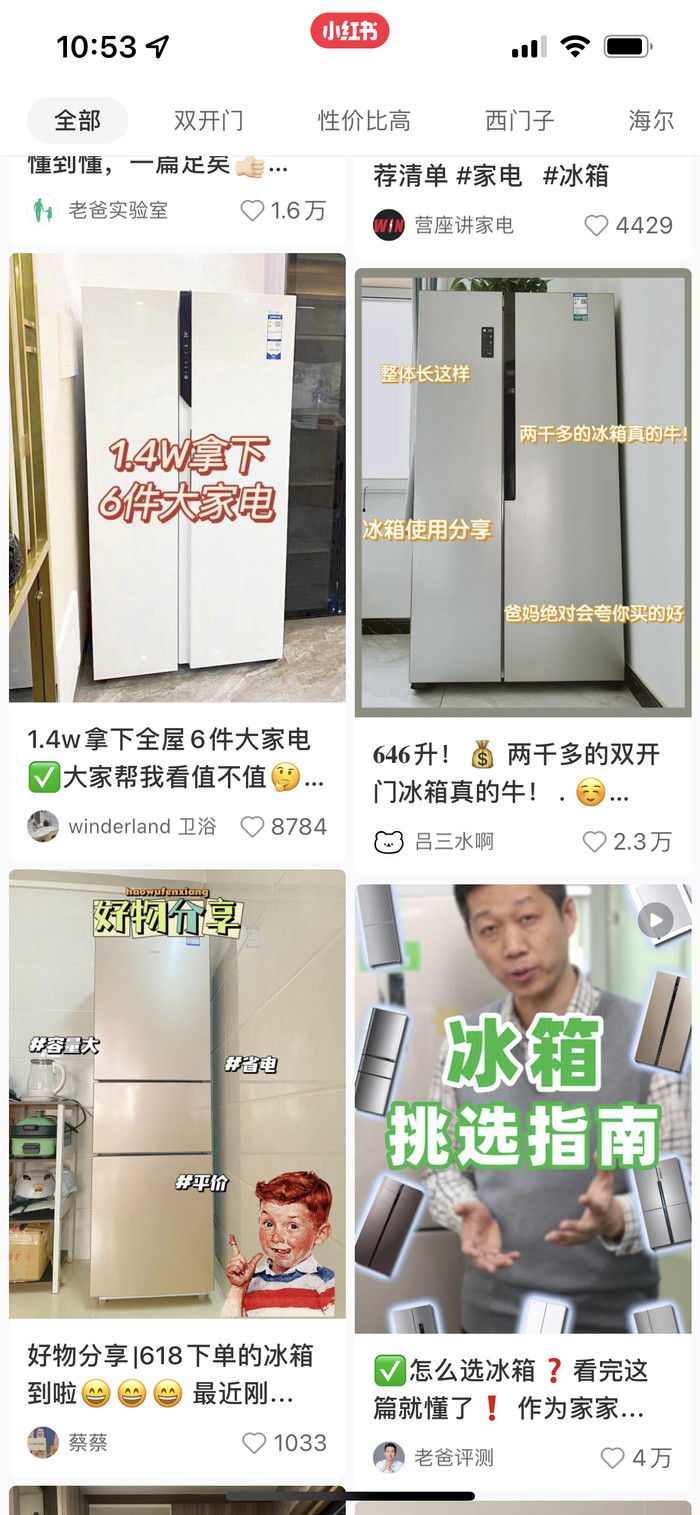The width and height of the screenshot is (700, 1515).
Task: Open the 好物分享 fridge post
Action: point(177,1094)
